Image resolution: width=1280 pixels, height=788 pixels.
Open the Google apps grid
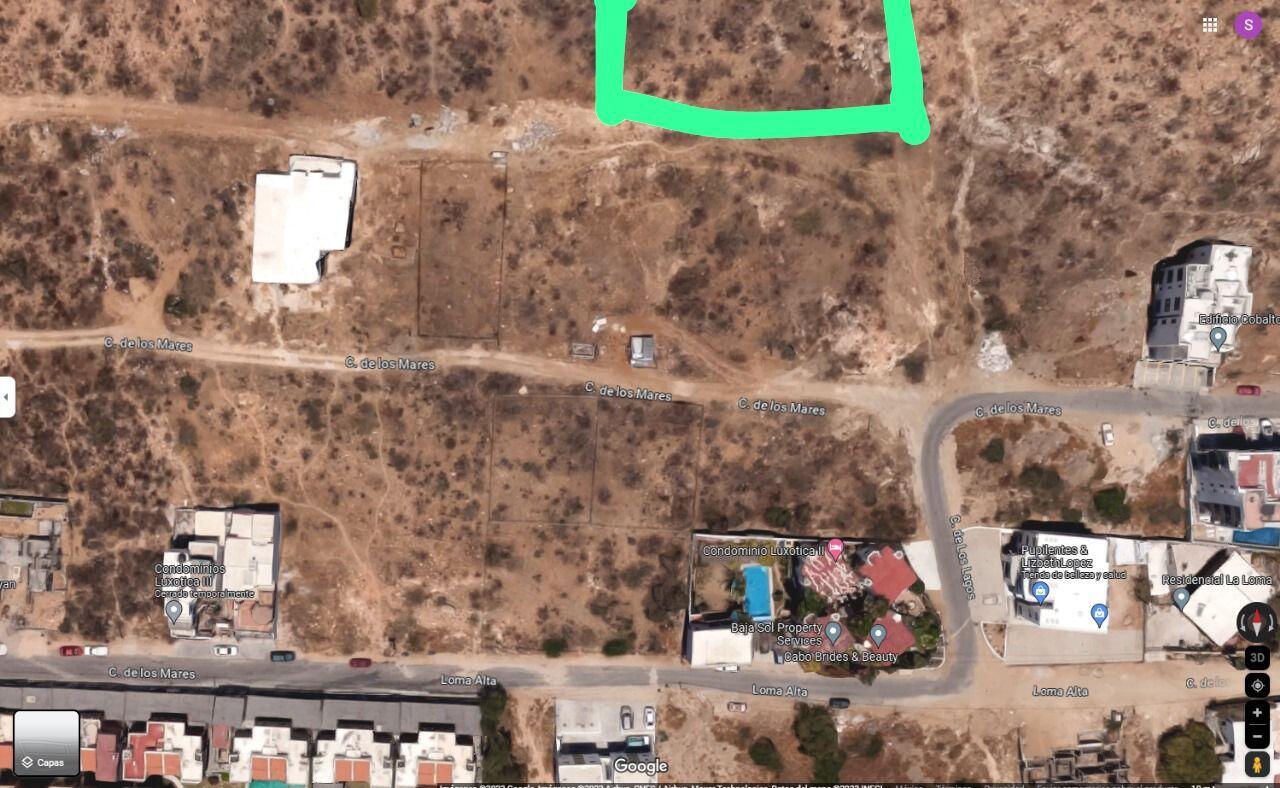click(1210, 25)
